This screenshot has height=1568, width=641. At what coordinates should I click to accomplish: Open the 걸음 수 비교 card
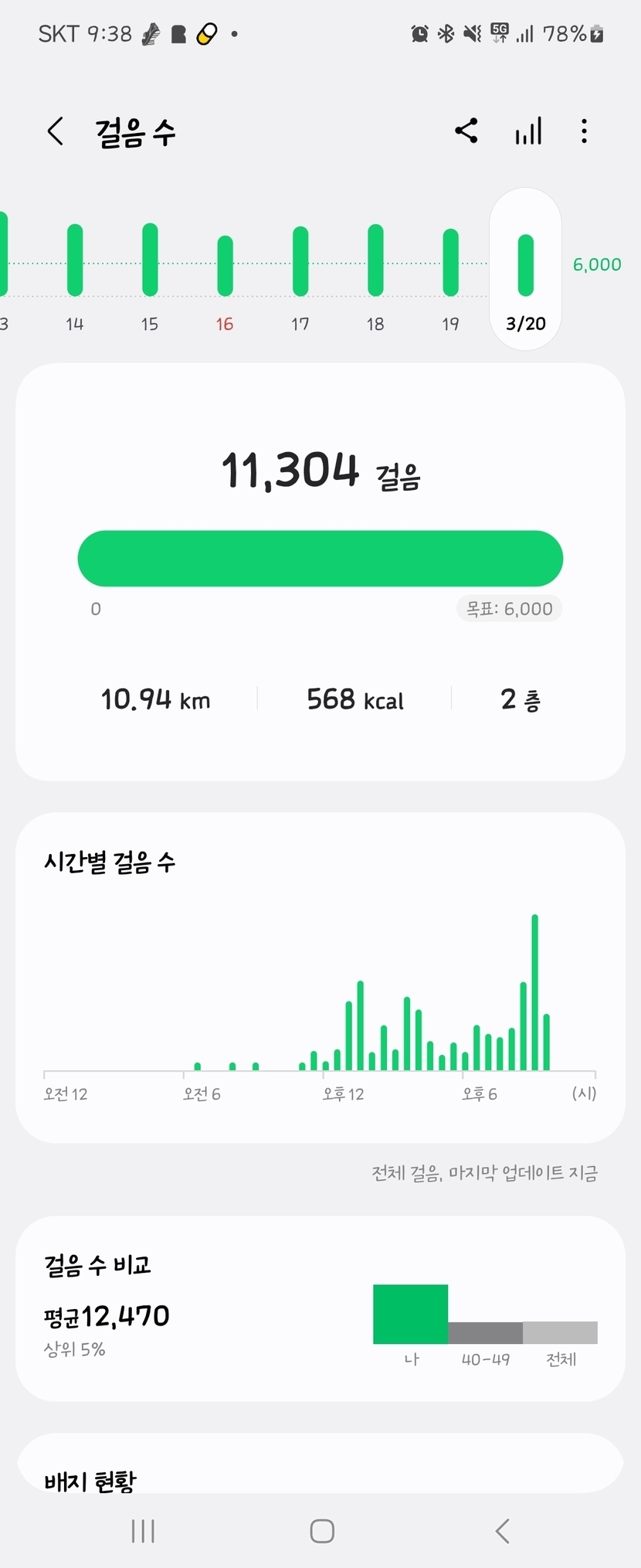tap(320, 1308)
